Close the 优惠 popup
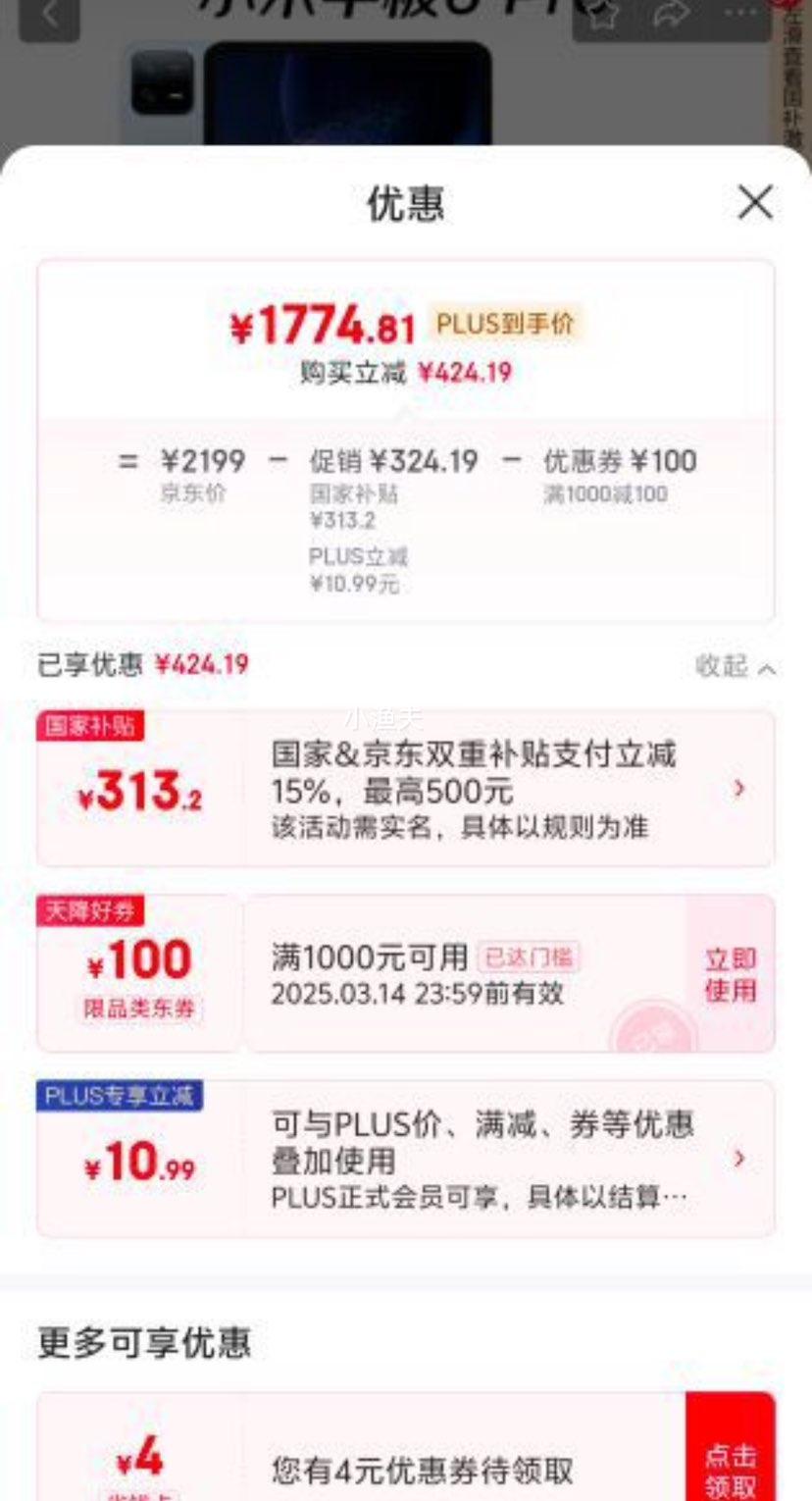The width and height of the screenshot is (812, 1501). (755, 203)
